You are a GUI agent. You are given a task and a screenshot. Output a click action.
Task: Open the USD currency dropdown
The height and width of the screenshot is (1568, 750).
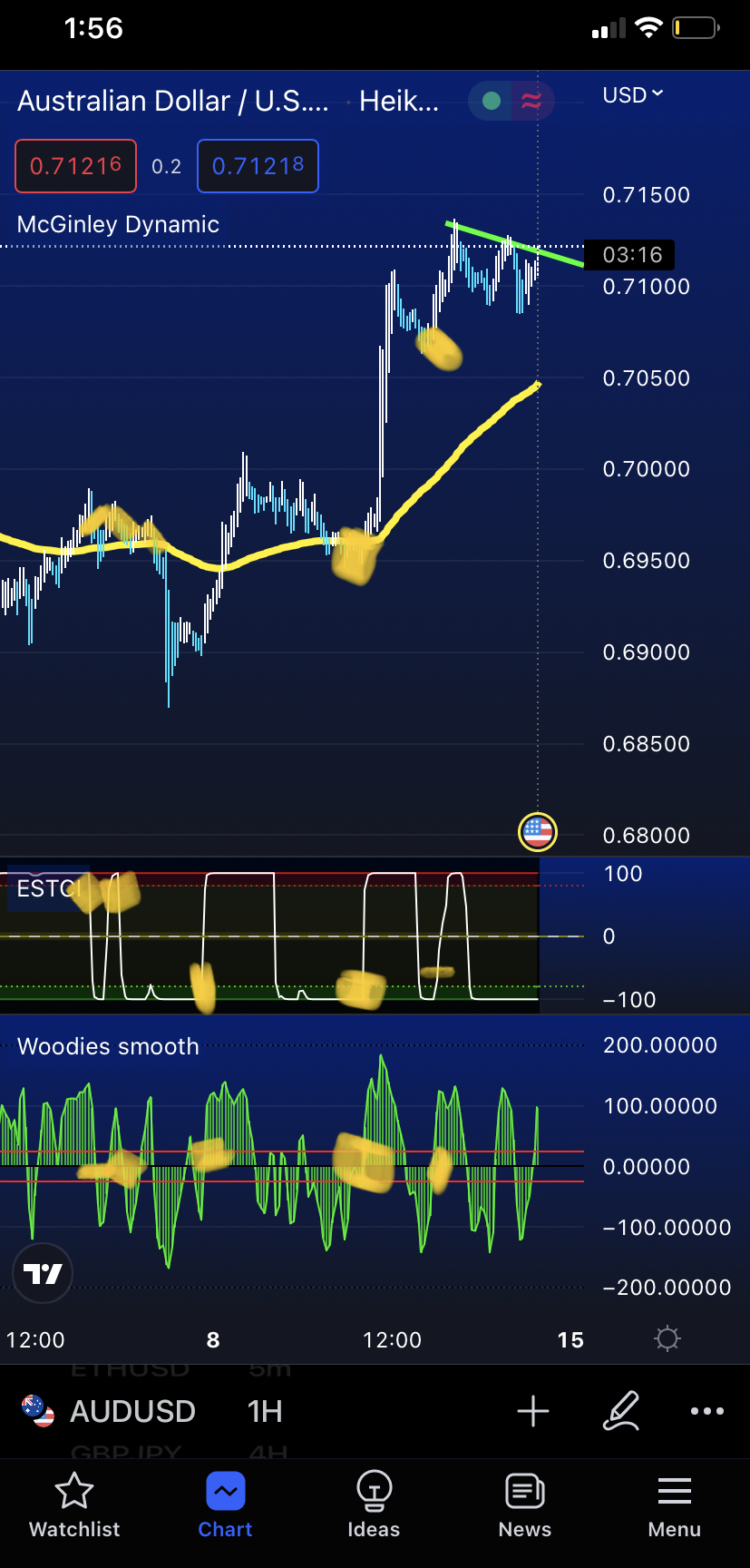point(632,95)
